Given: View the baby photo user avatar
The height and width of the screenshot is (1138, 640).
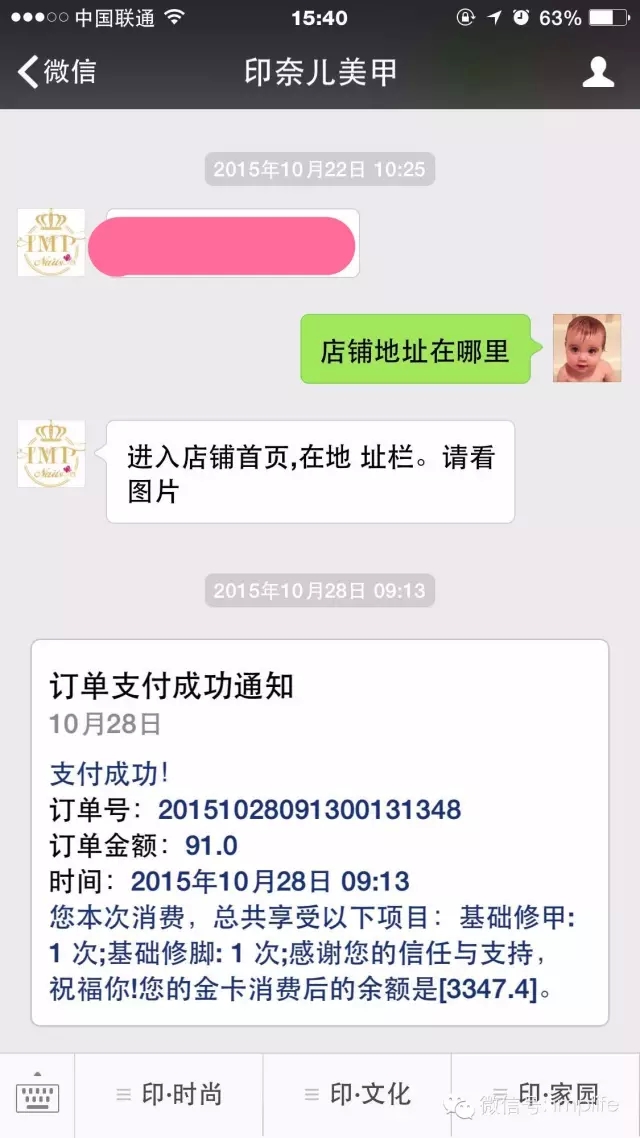Looking at the screenshot, I should 587,348.
